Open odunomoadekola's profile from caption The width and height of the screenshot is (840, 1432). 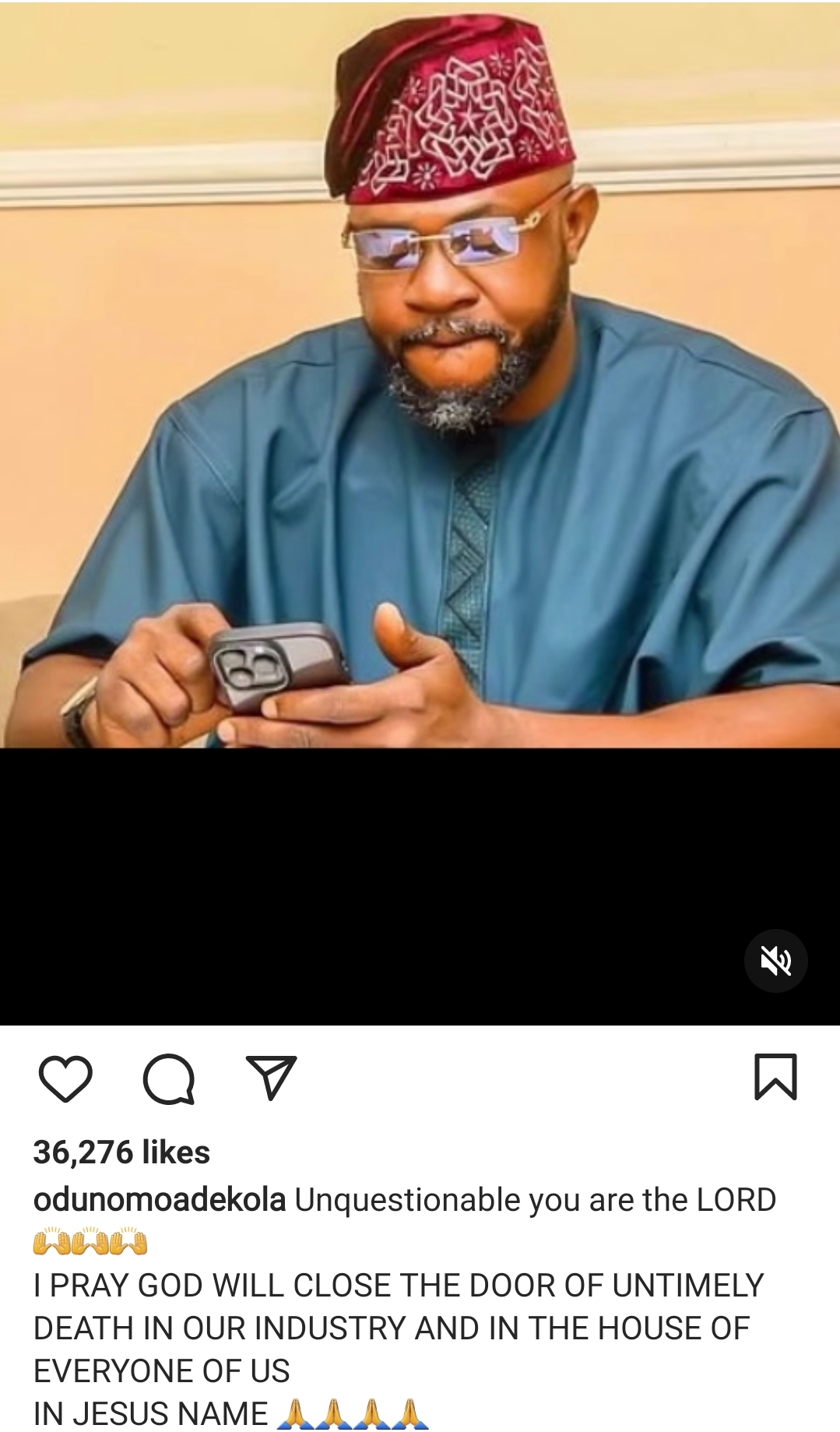160,1200
